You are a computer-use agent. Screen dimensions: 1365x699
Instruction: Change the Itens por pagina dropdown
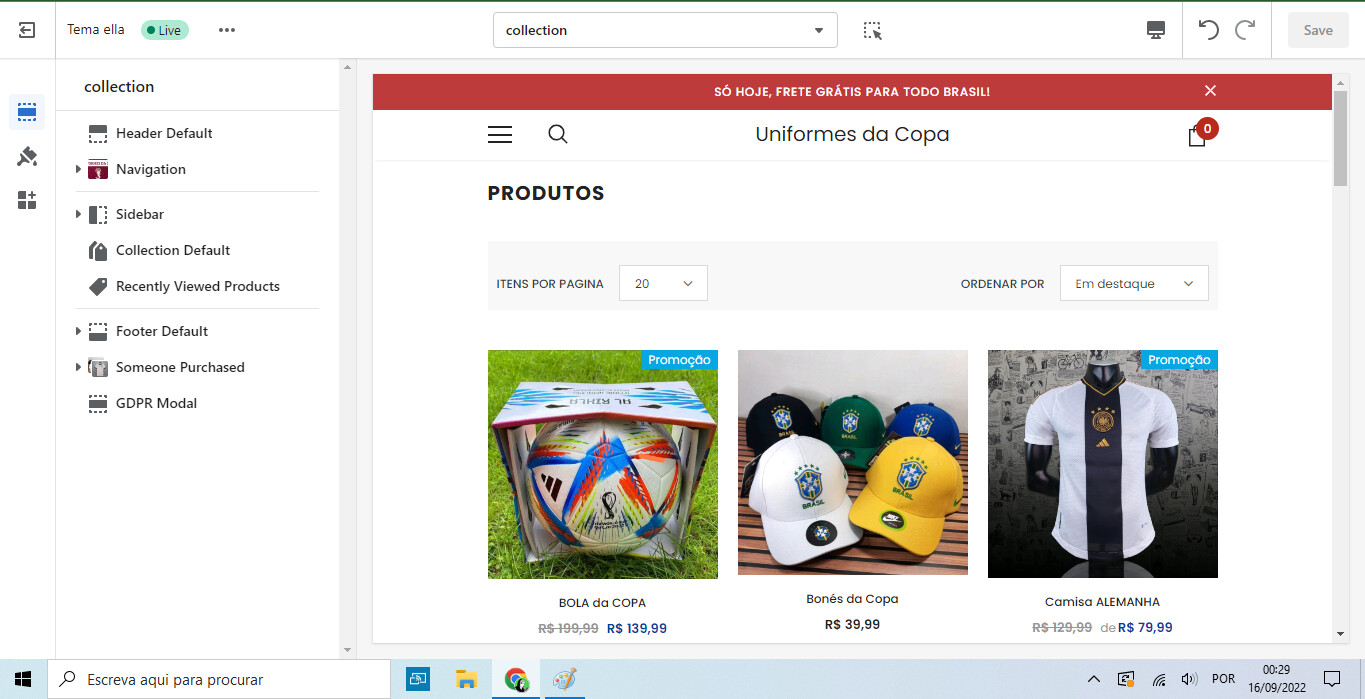(x=663, y=283)
